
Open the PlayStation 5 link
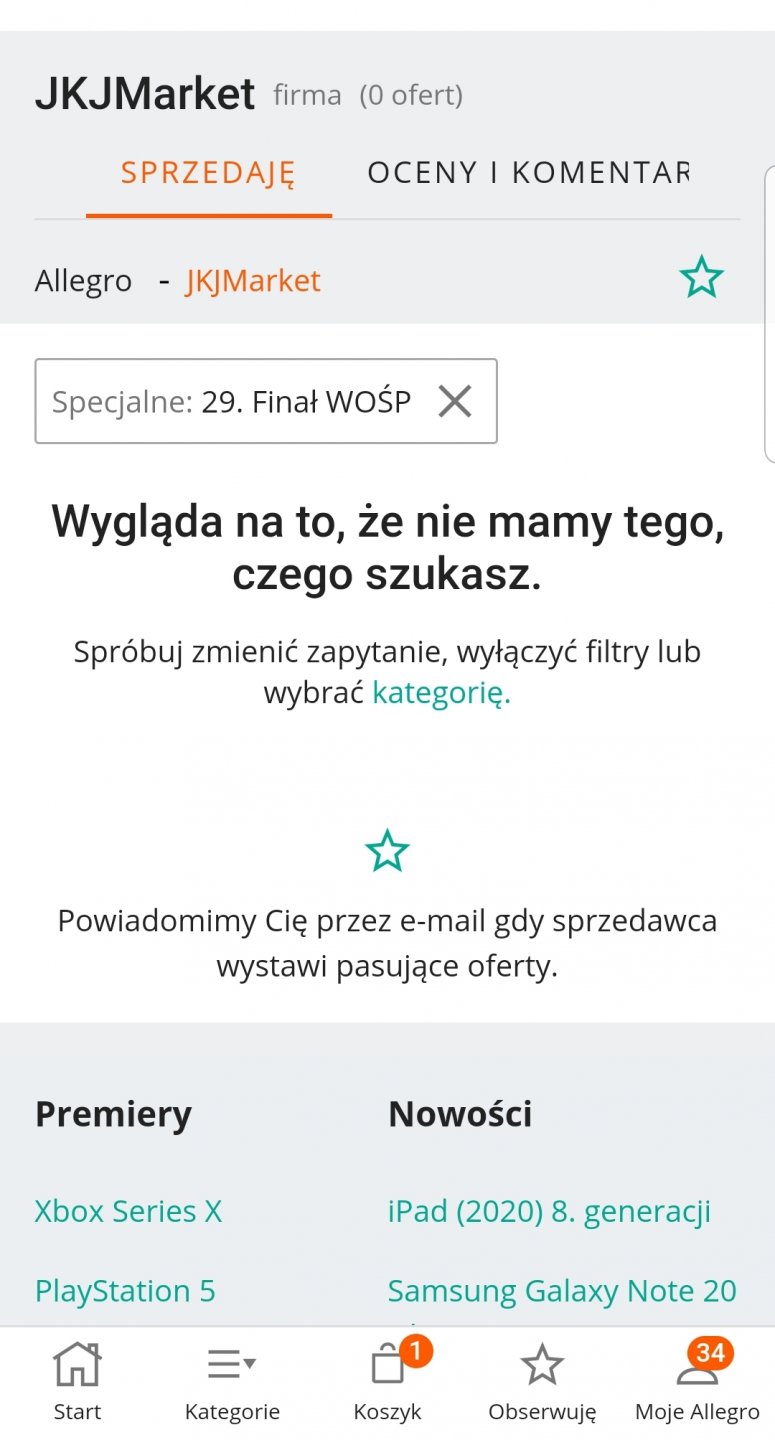[x=125, y=1291]
